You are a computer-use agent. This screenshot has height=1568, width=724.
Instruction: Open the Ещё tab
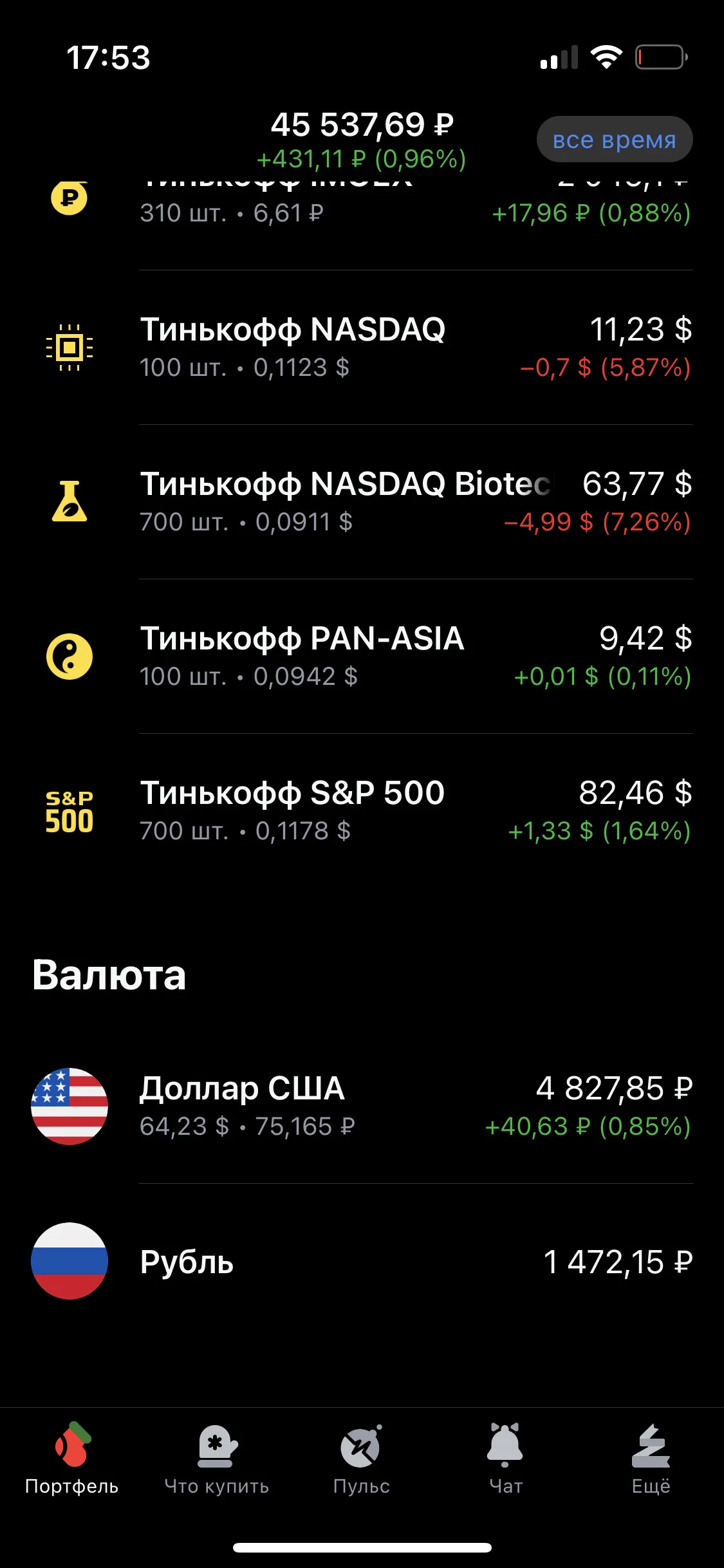651,1459
